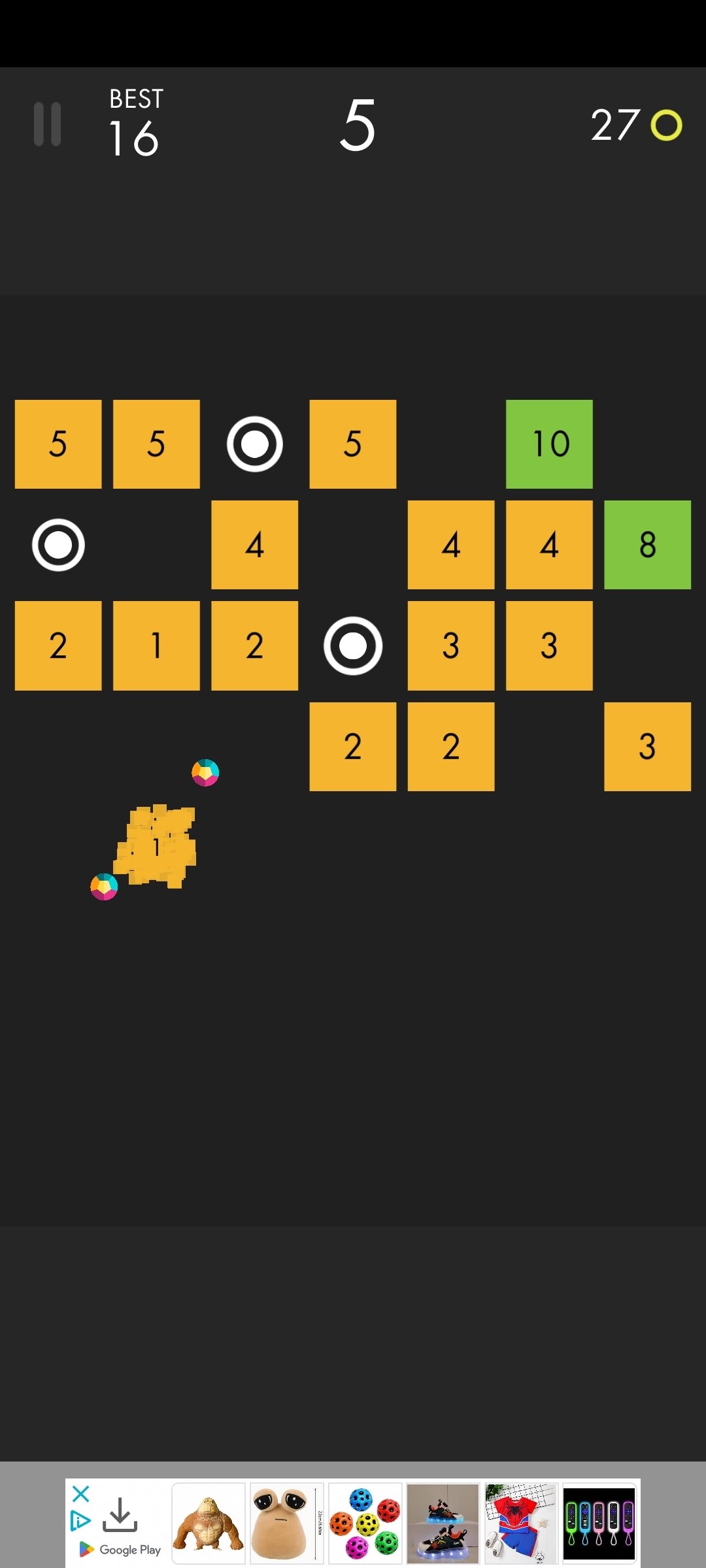
Task: Open the Spider-Man outfit ad thumbnail
Action: (521, 1524)
